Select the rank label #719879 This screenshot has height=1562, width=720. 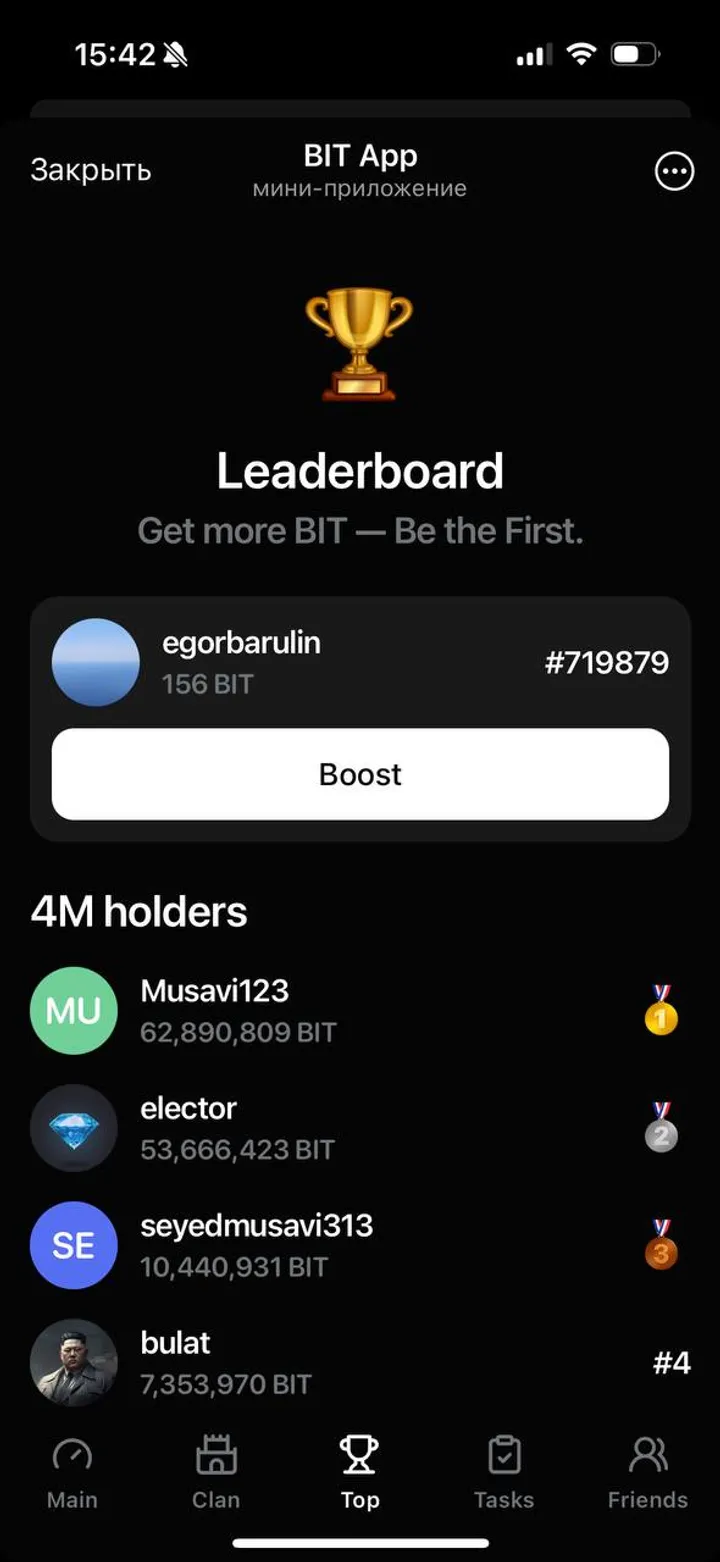pos(606,662)
